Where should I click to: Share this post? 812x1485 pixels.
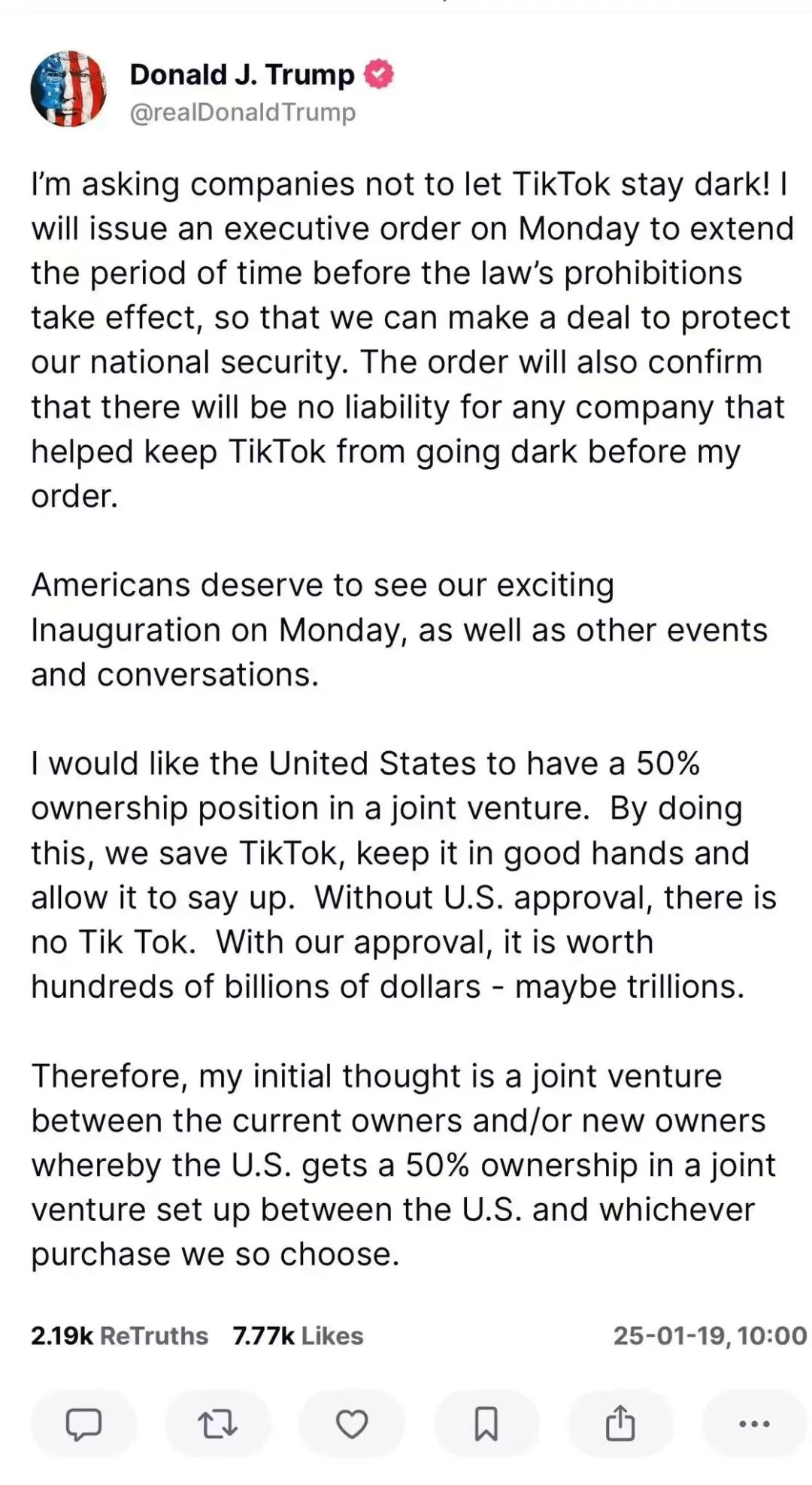620,1423
